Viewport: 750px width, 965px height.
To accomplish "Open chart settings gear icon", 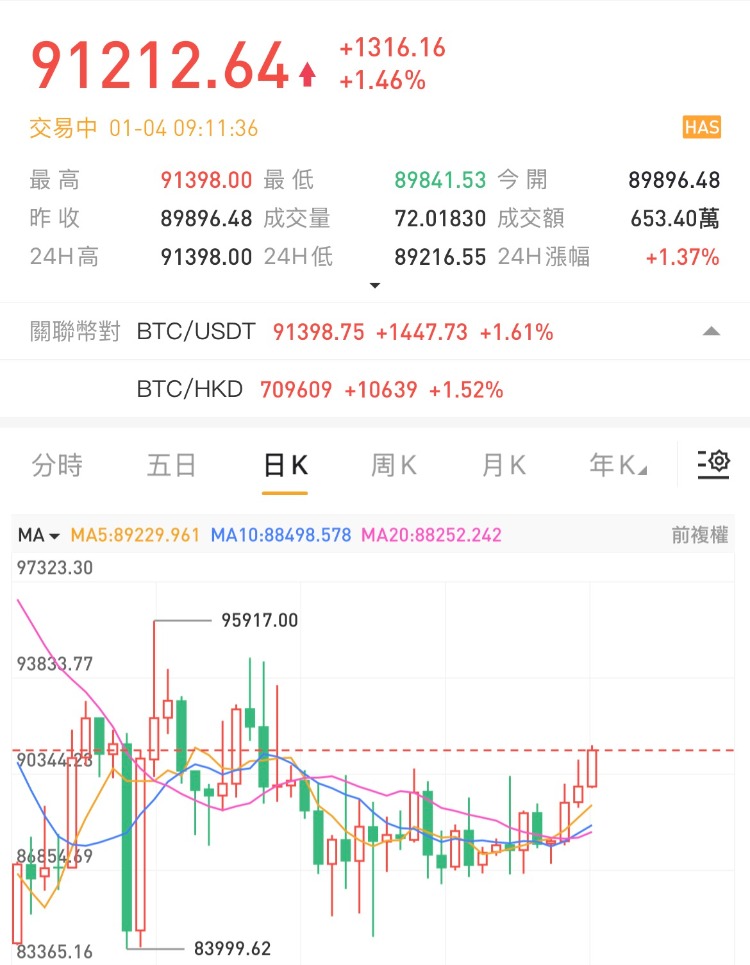I will pos(714,462).
